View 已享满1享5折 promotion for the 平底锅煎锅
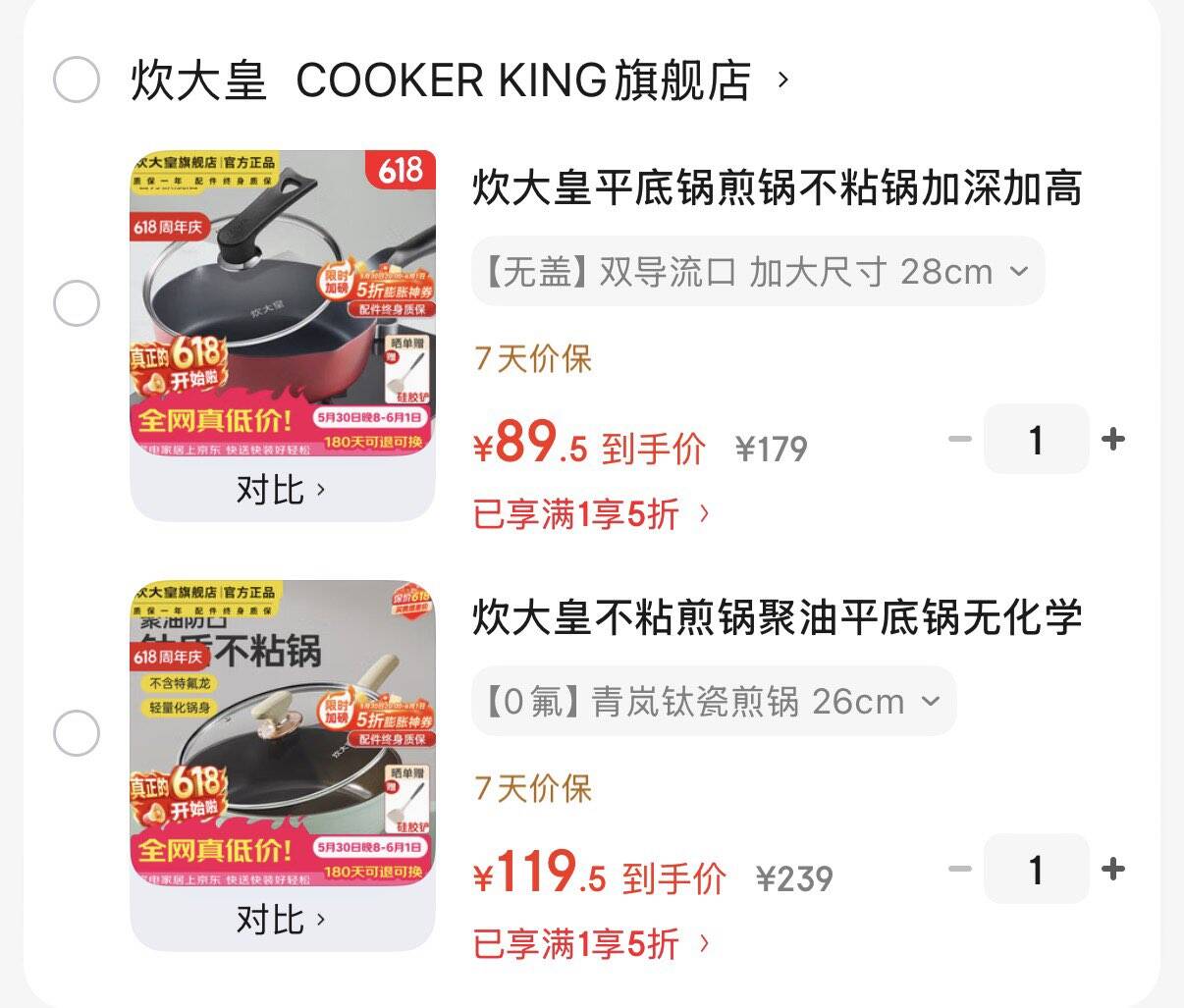 pos(592,513)
